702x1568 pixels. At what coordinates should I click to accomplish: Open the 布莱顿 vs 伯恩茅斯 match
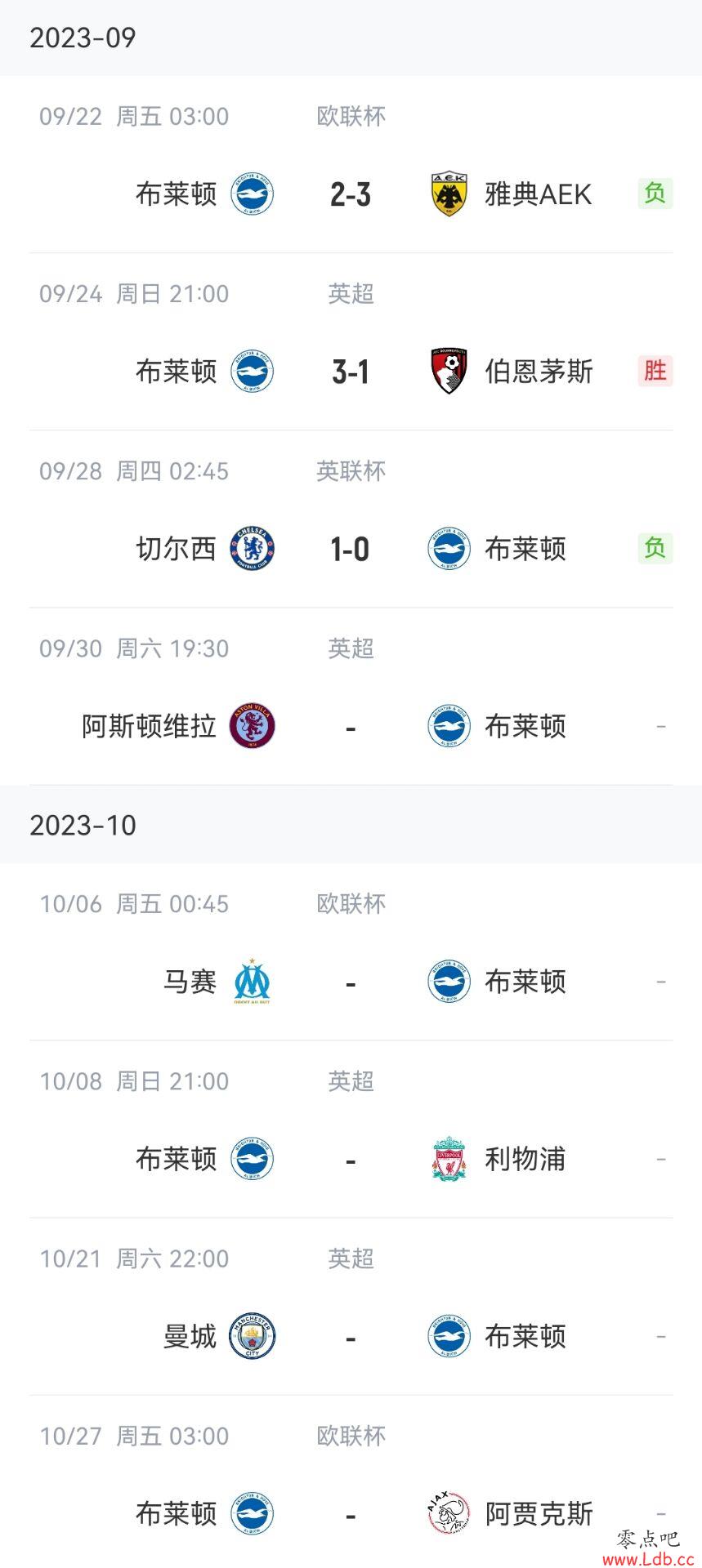(x=351, y=341)
